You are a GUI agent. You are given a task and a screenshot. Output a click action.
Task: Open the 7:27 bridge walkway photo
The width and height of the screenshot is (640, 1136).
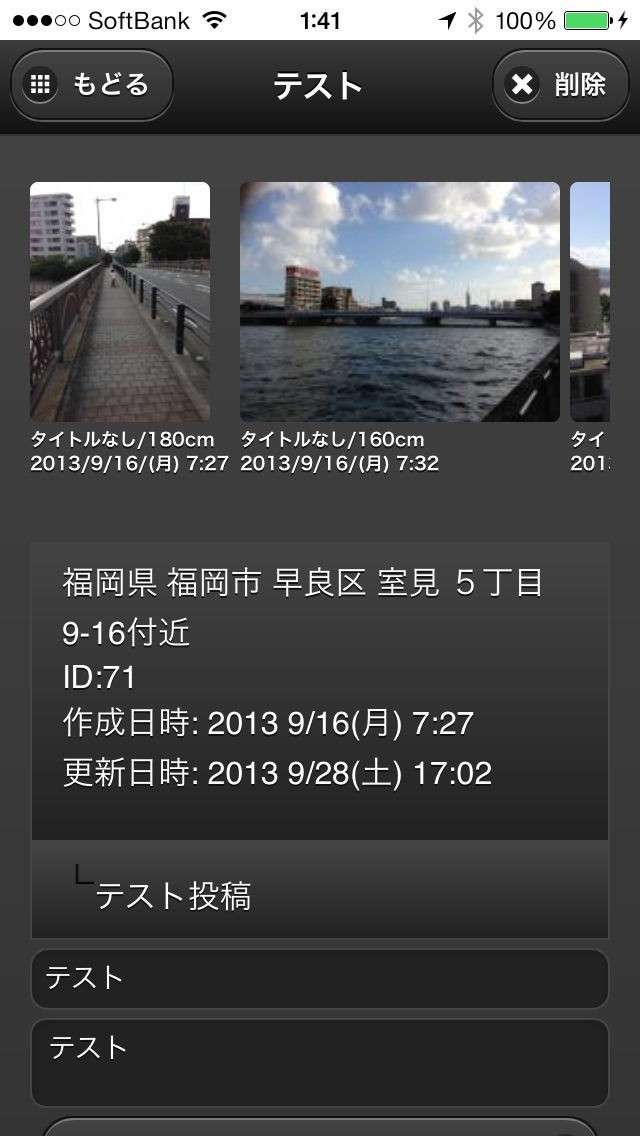click(120, 302)
